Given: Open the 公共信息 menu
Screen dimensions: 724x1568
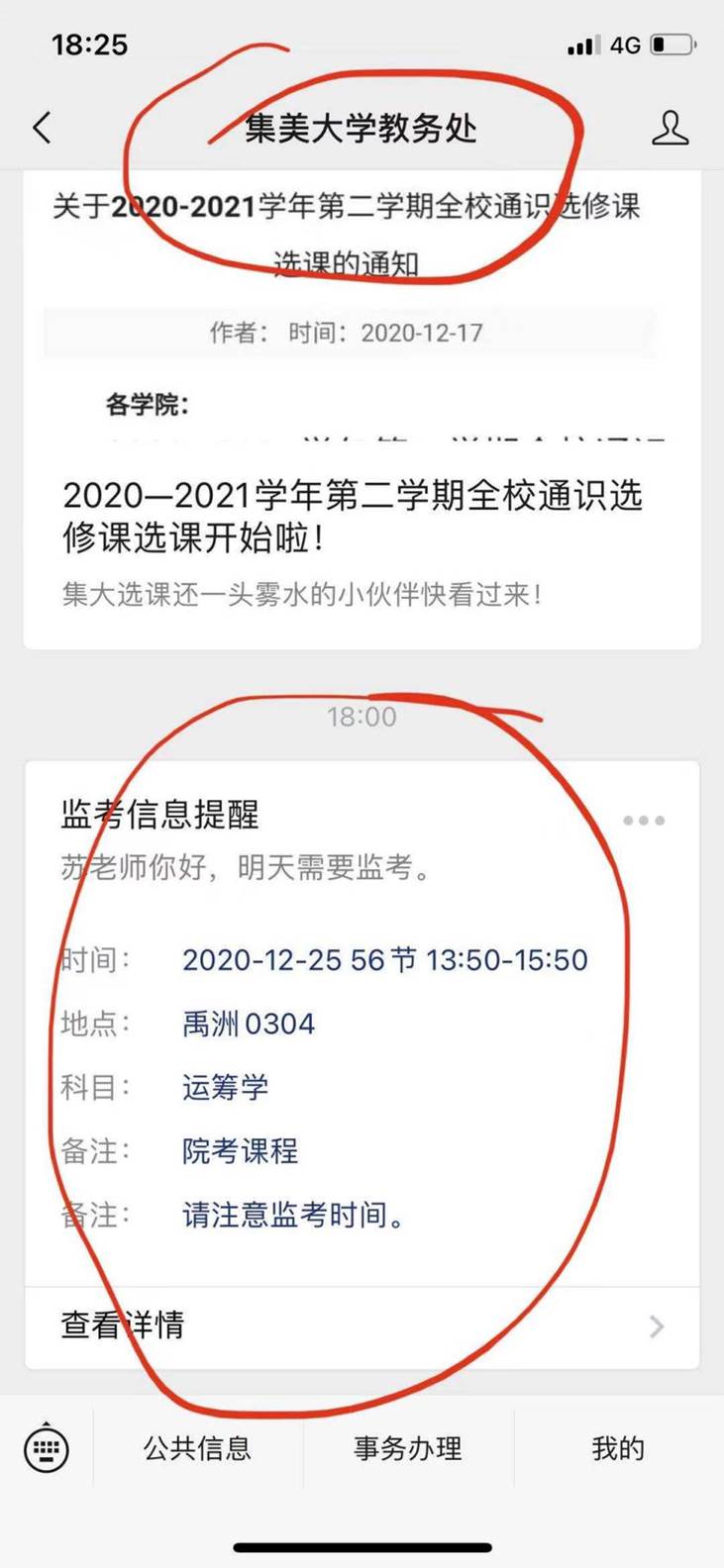Looking at the screenshot, I should (198, 1449).
